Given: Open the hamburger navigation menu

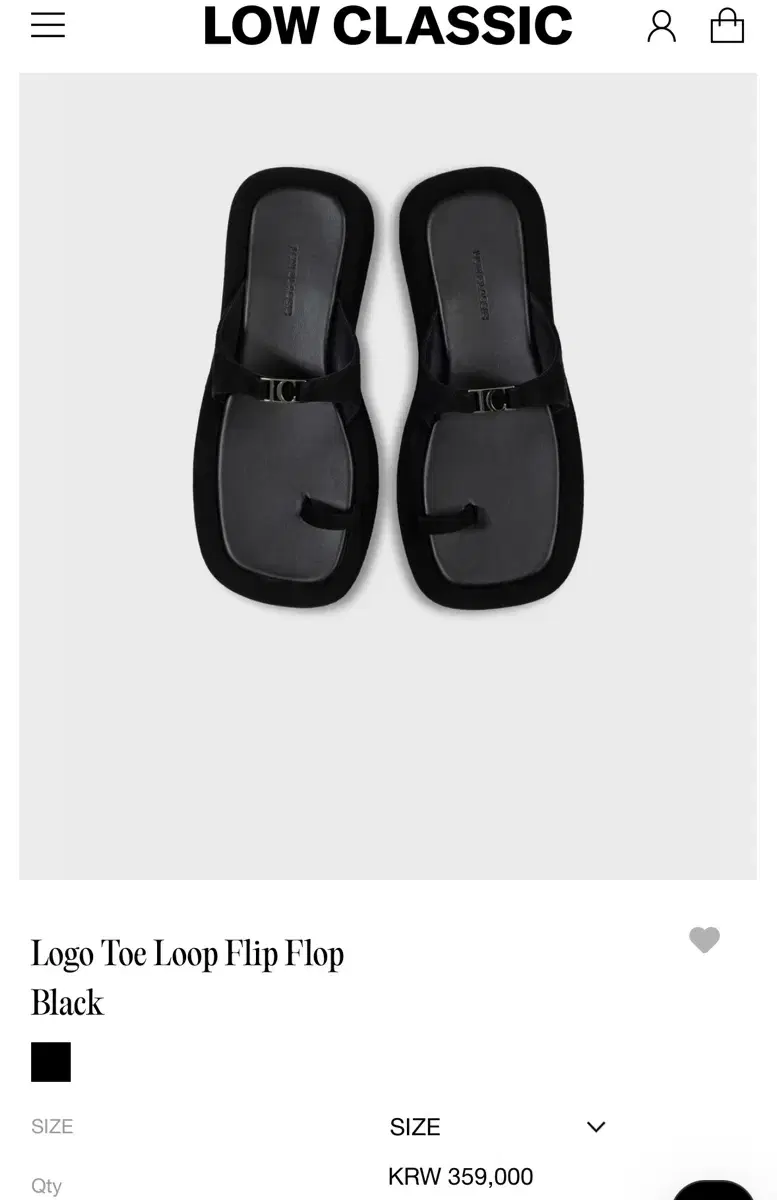Looking at the screenshot, I should (48, 26).
